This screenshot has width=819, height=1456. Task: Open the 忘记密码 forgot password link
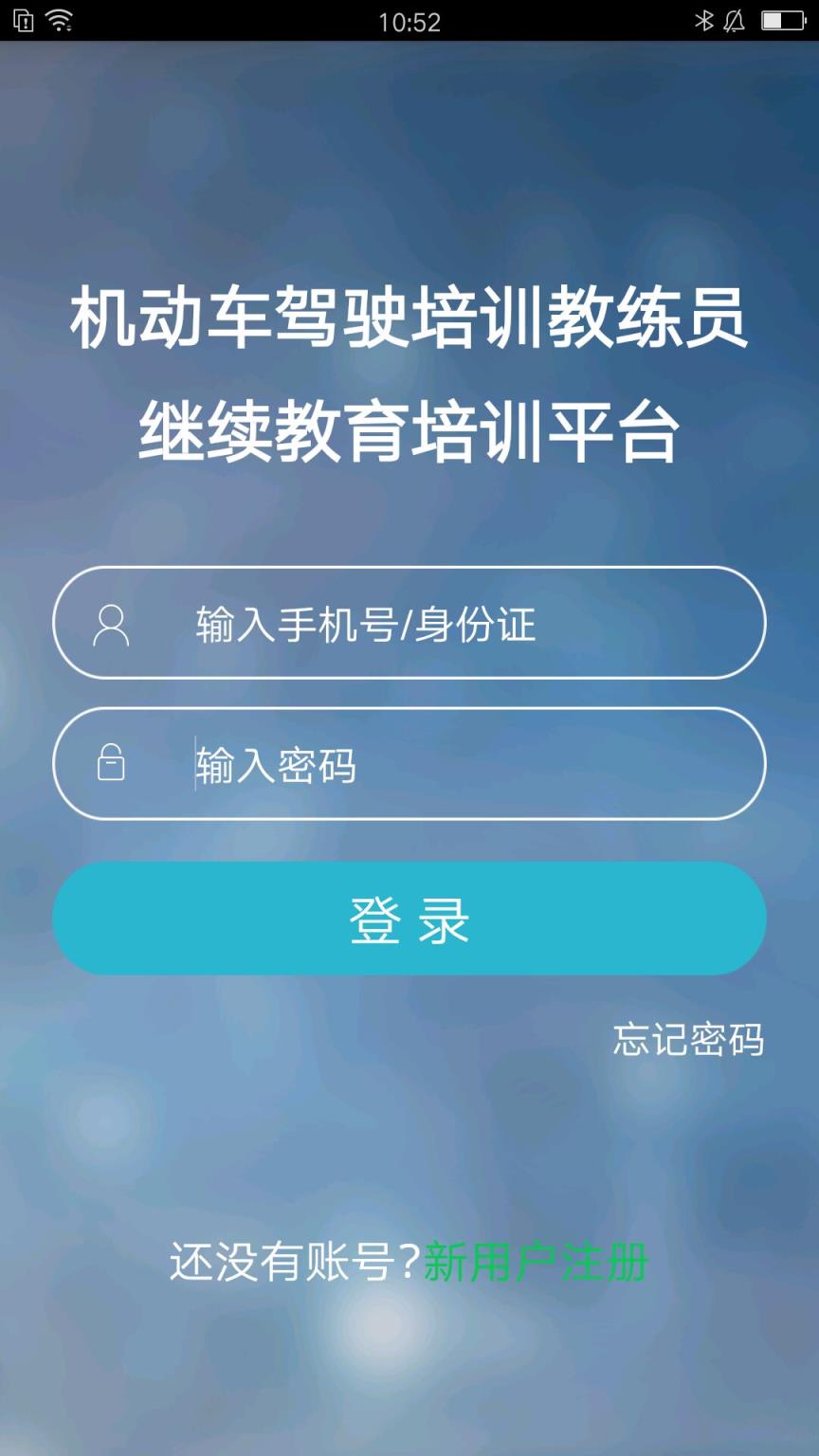(690, 1043)
